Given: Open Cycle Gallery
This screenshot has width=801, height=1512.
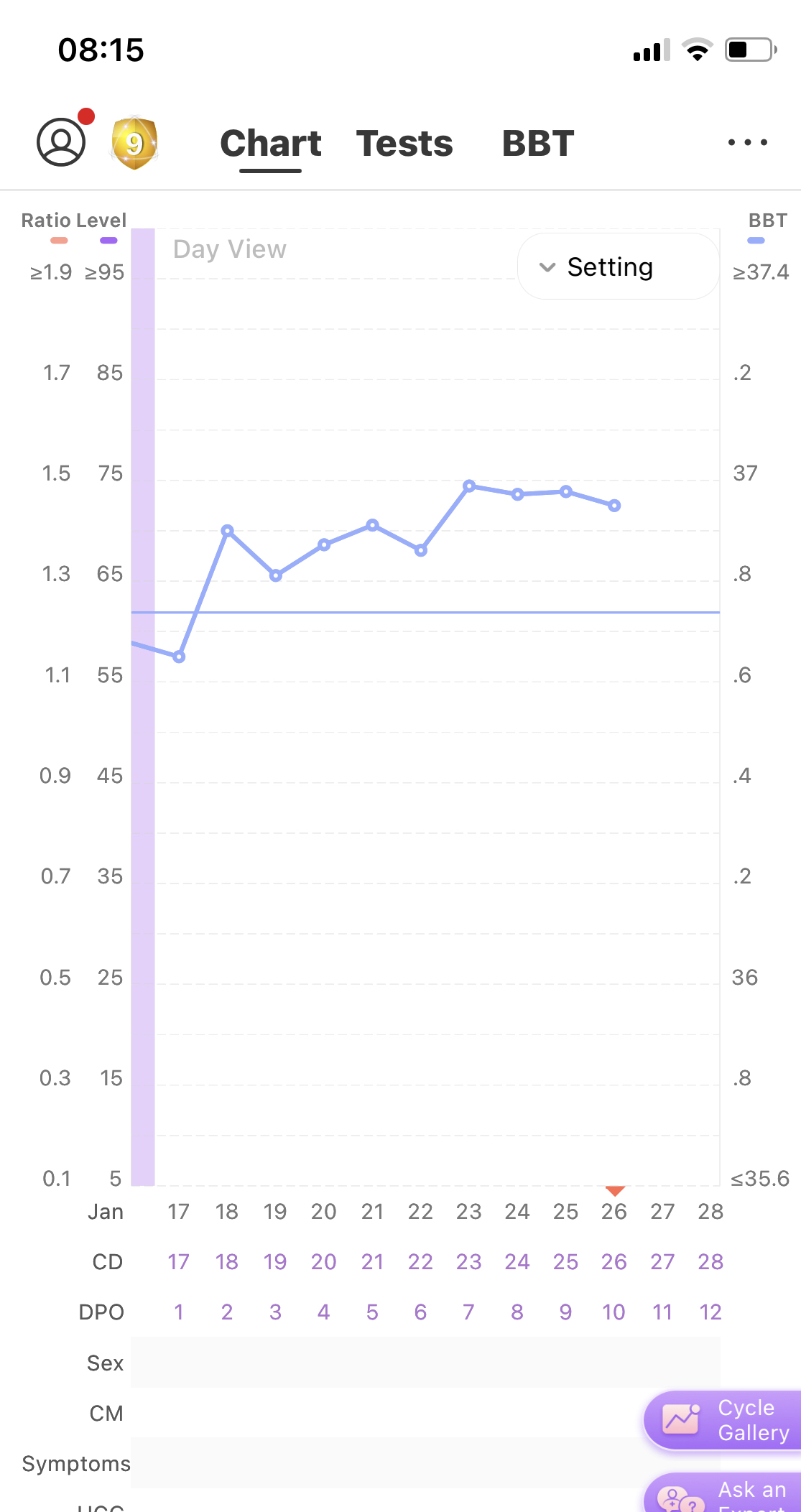Looking at the screenshot, I should [x=724, y=1421].
